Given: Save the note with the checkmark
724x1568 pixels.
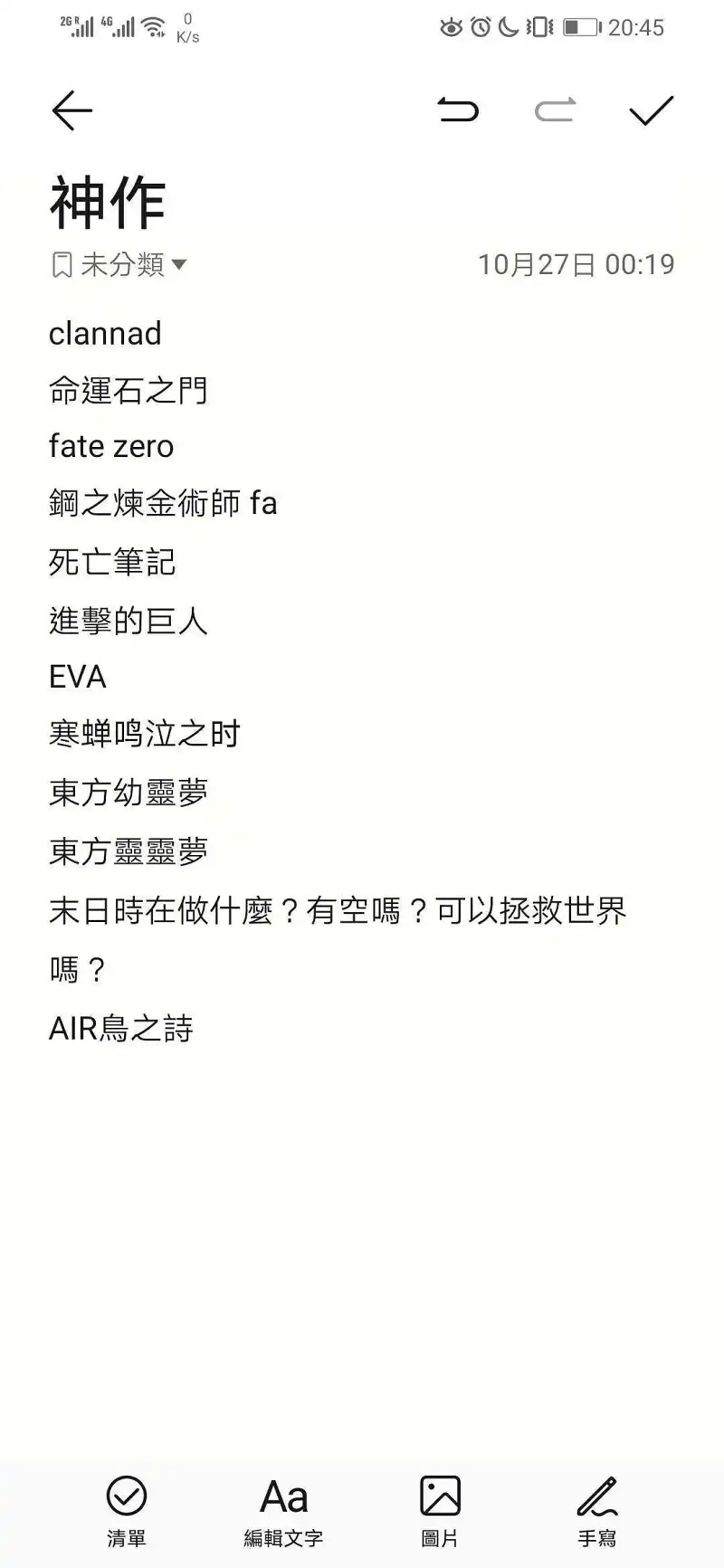Looking at the screenshot, I should click(x=652, y=110).
